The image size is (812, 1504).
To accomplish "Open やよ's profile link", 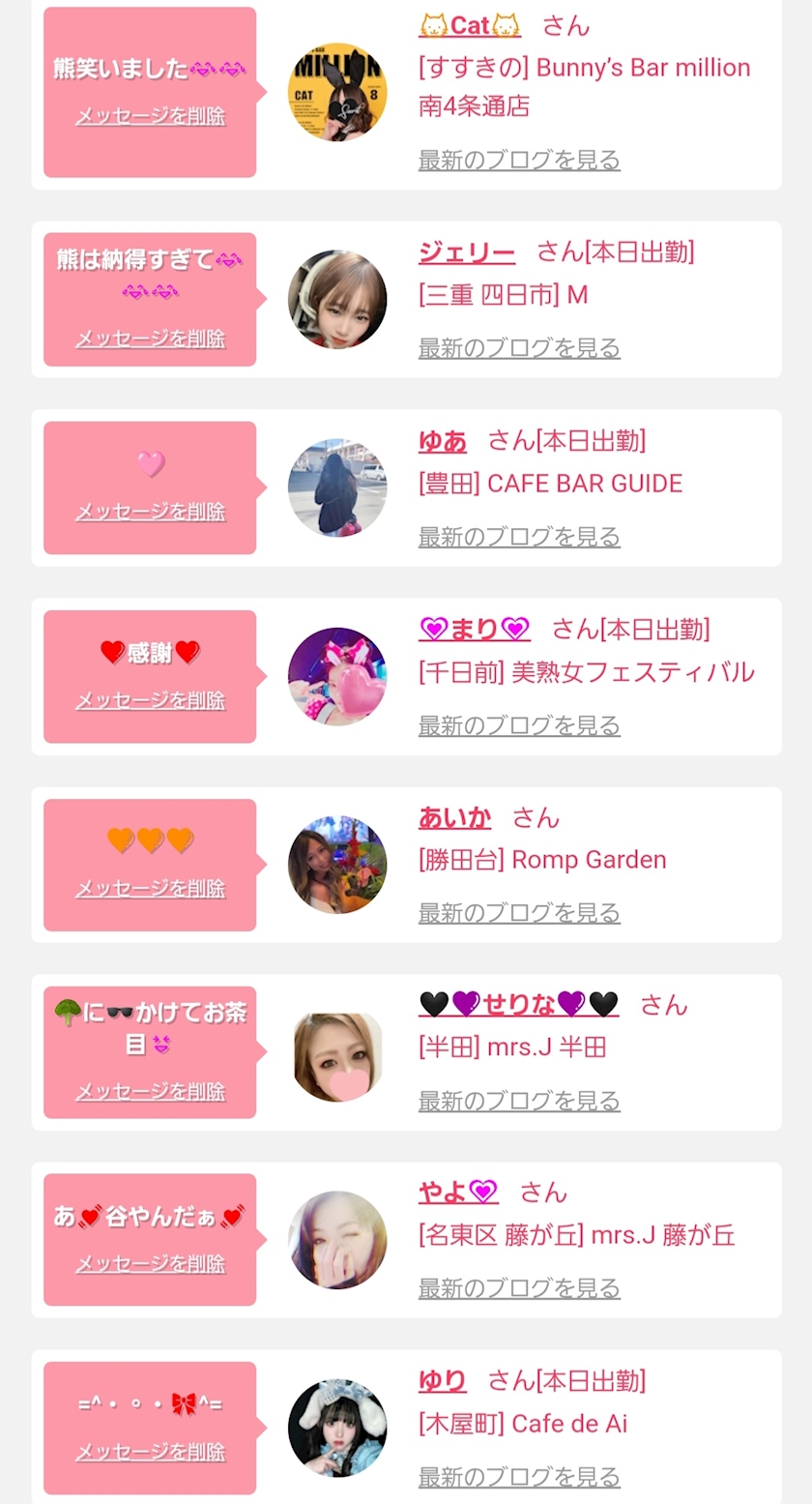I will pyautogui.click(x=457, y=1193).
